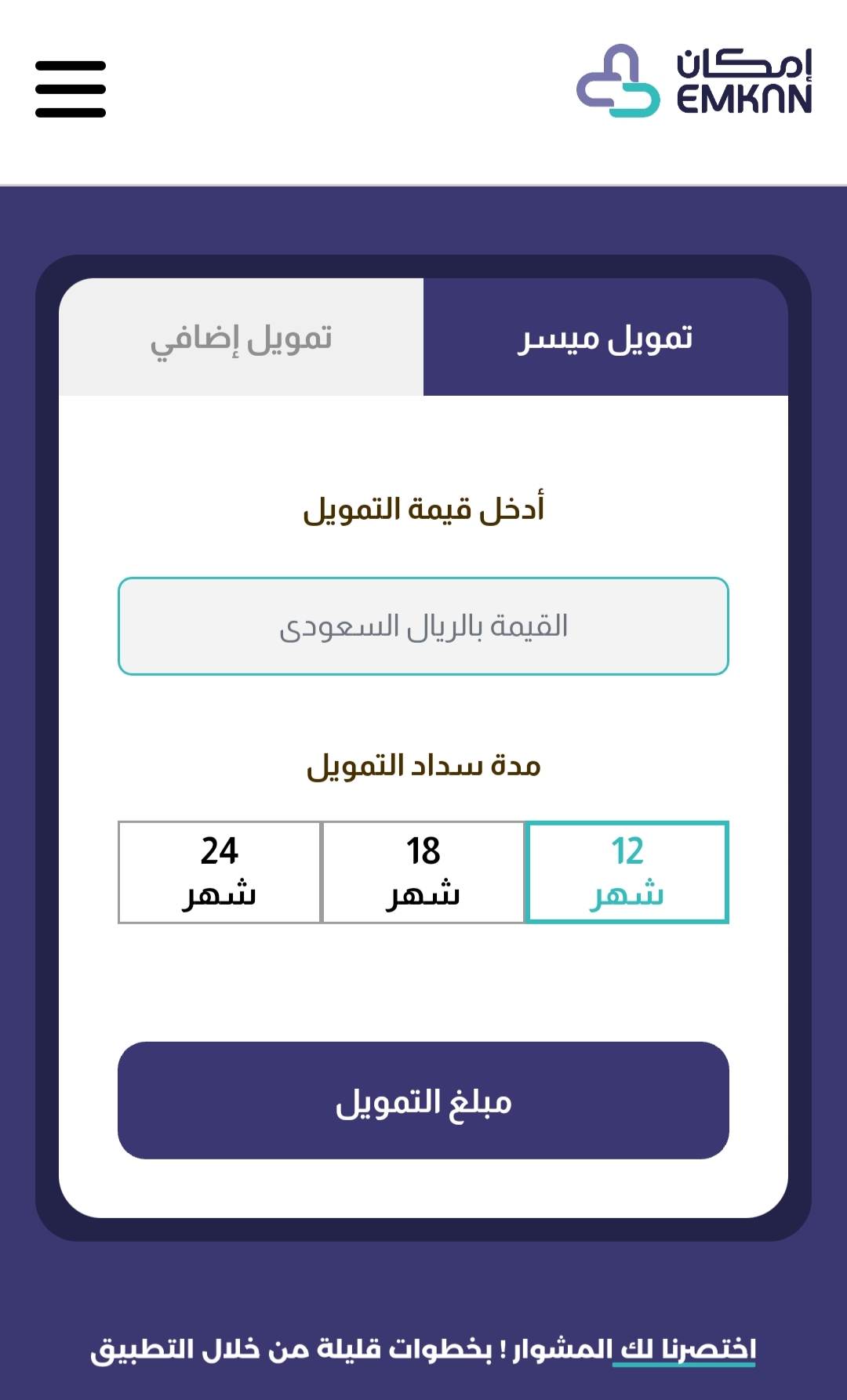Viewport: 847px width, 1400px height.
Task: Choose the 18 شهر repayment period
Action: tap(423, 872)
